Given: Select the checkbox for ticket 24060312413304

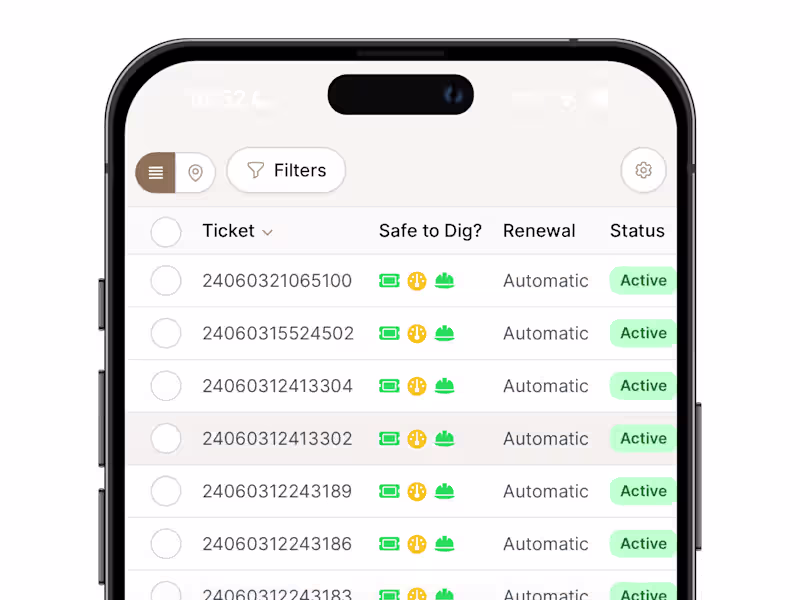Looking at the screenshot, I should (166, 386).
